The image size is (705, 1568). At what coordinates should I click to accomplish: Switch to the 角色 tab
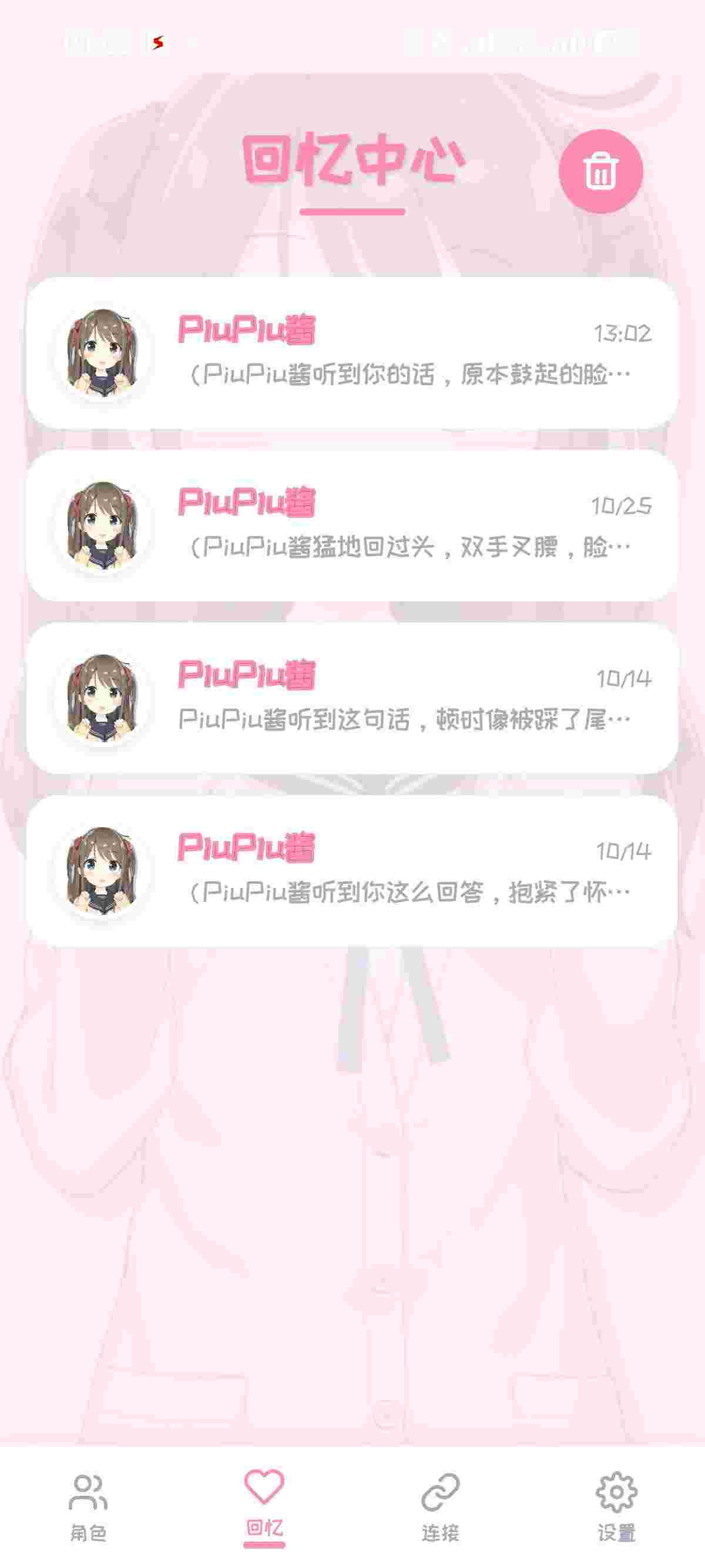coord(88,1505)
